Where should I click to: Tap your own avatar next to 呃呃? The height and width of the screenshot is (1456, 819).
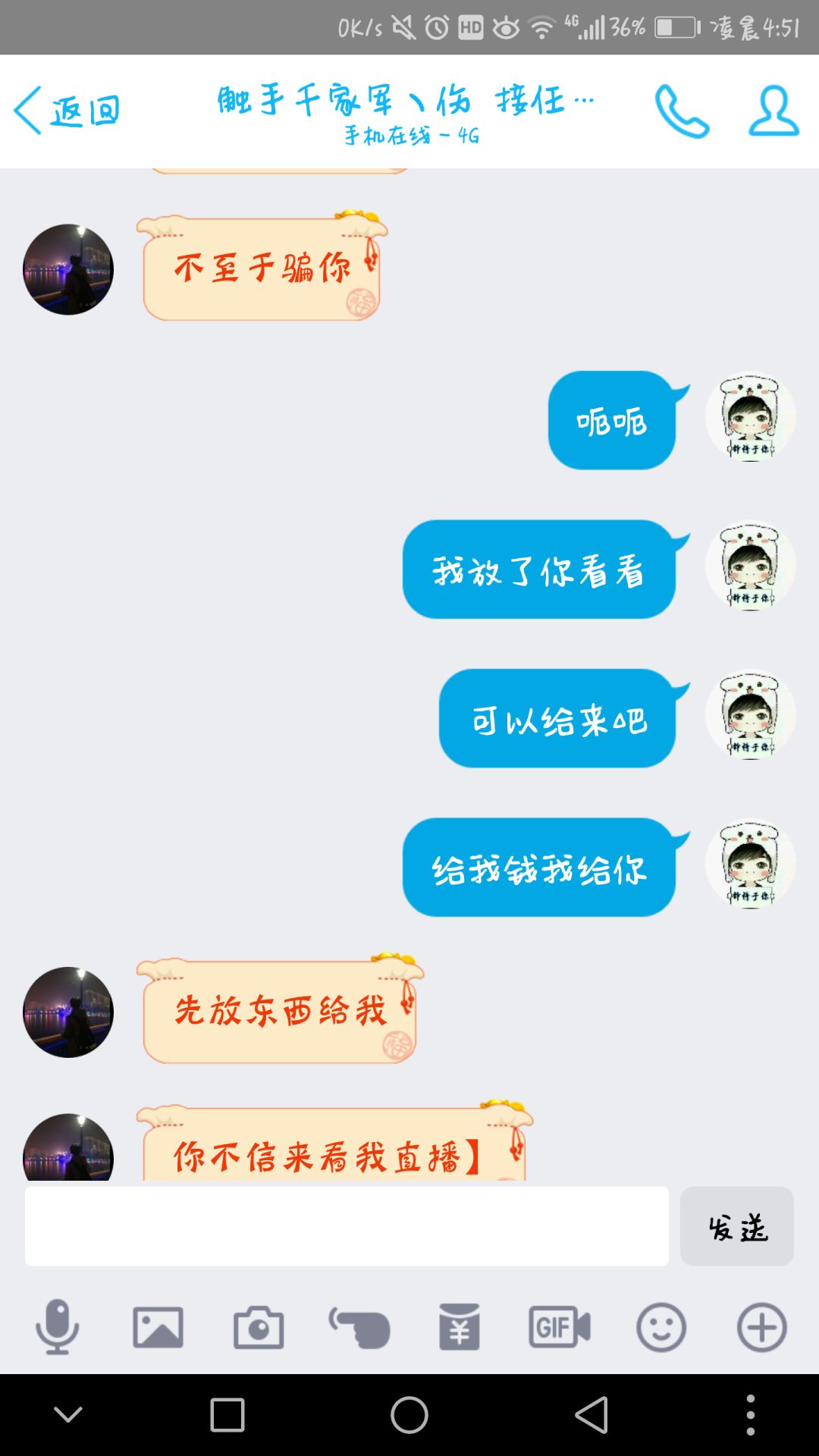coord(750,419)
